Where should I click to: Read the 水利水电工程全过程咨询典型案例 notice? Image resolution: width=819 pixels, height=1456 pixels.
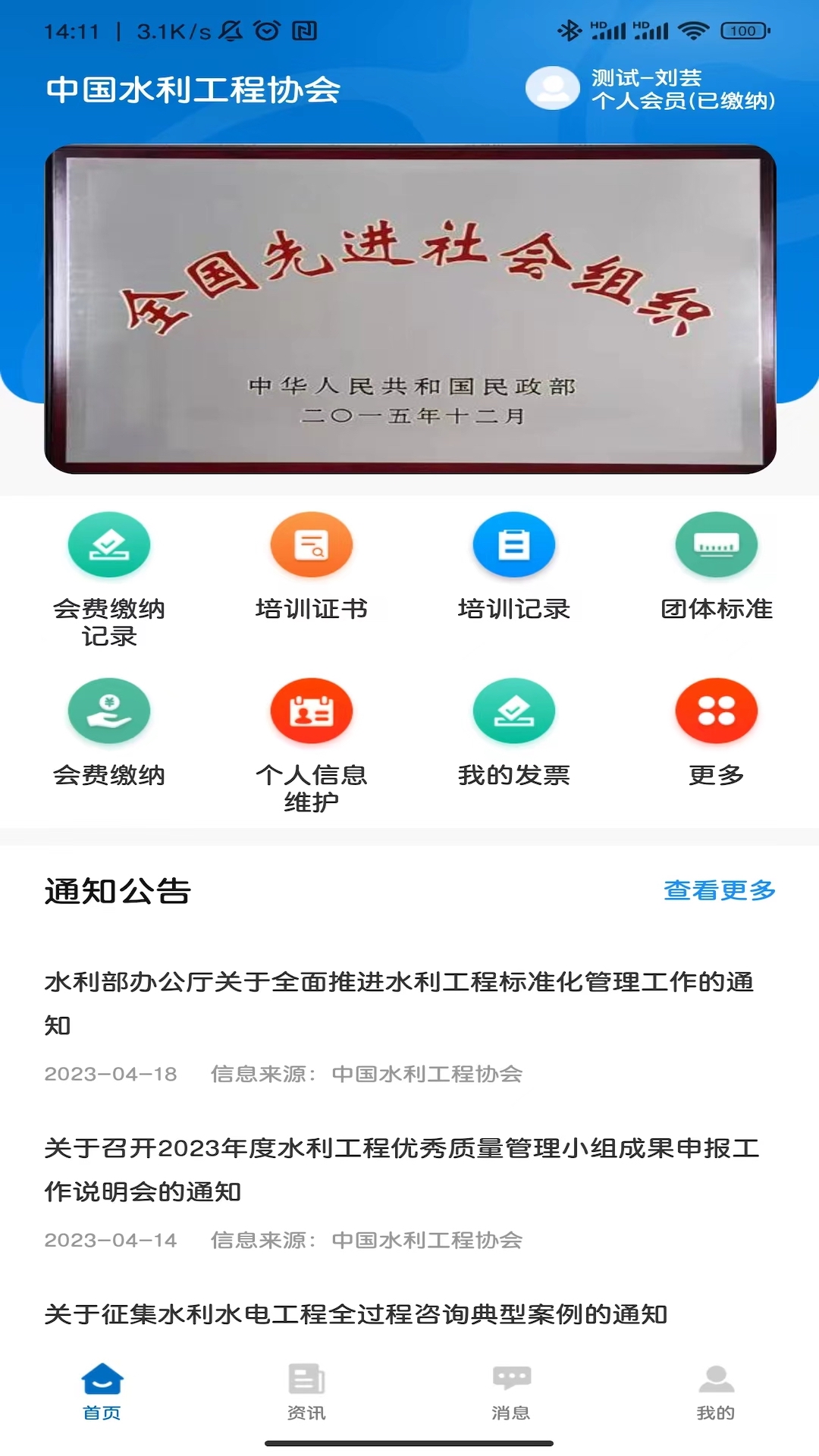coord(356,1310)
